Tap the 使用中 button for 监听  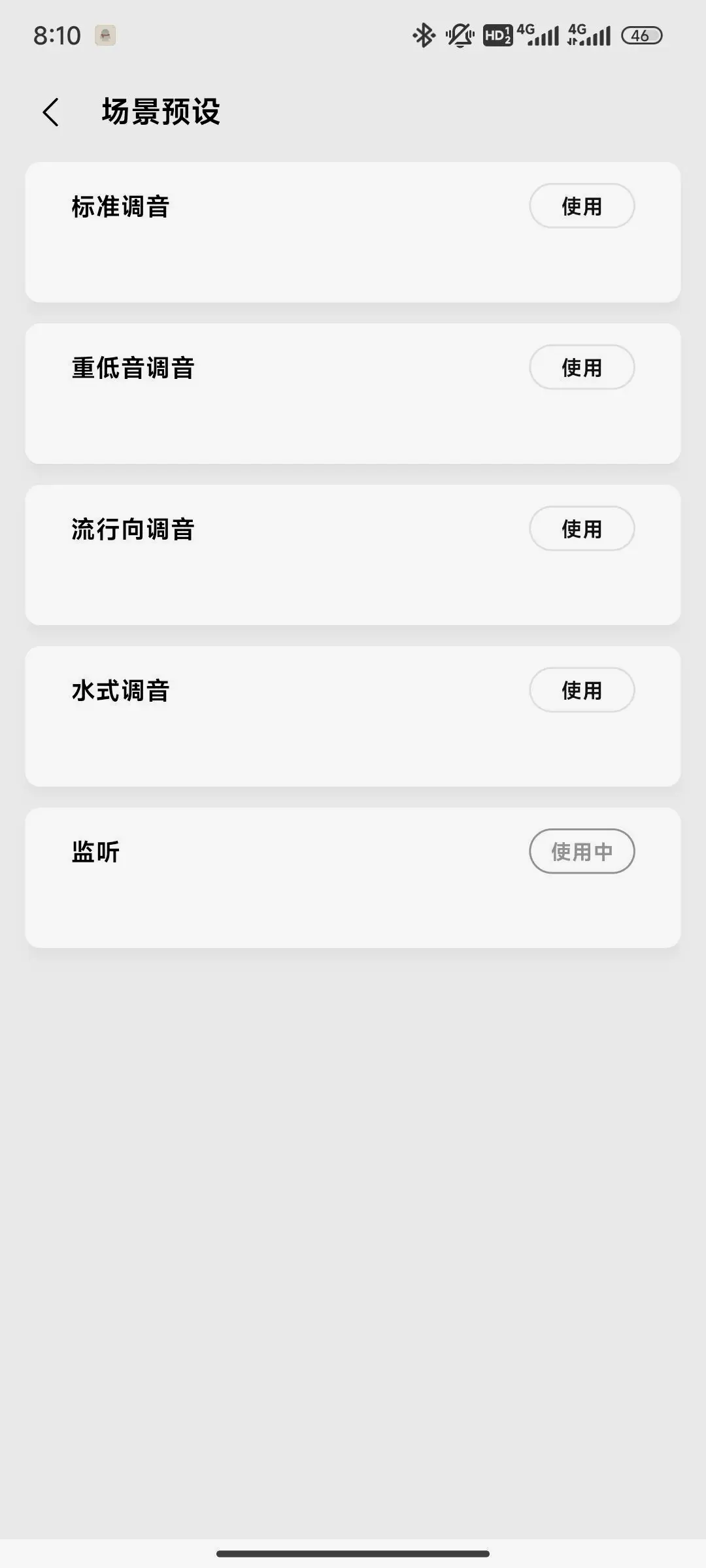581,851
